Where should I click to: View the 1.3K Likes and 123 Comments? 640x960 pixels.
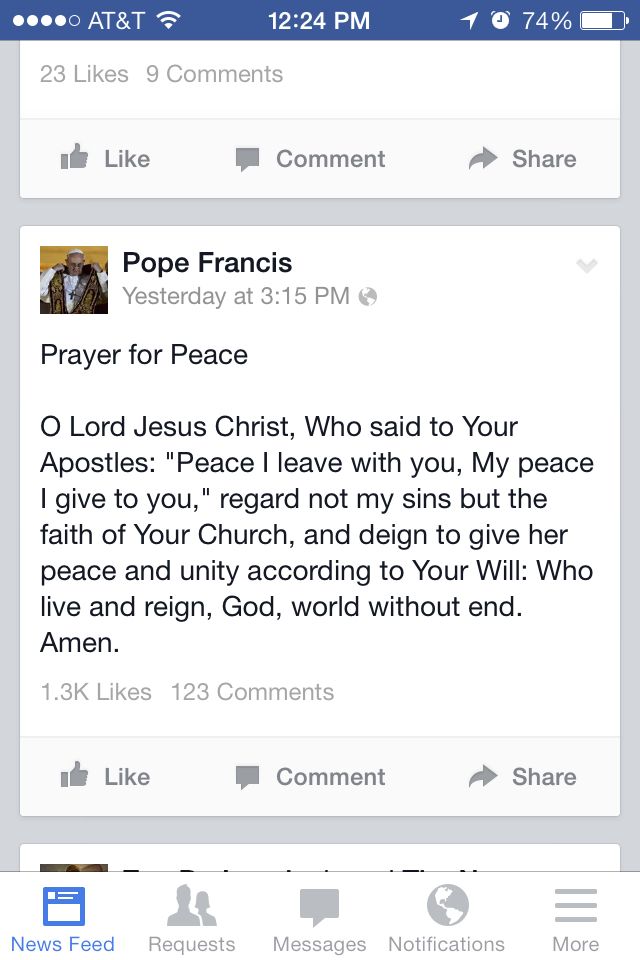point(187,692)
